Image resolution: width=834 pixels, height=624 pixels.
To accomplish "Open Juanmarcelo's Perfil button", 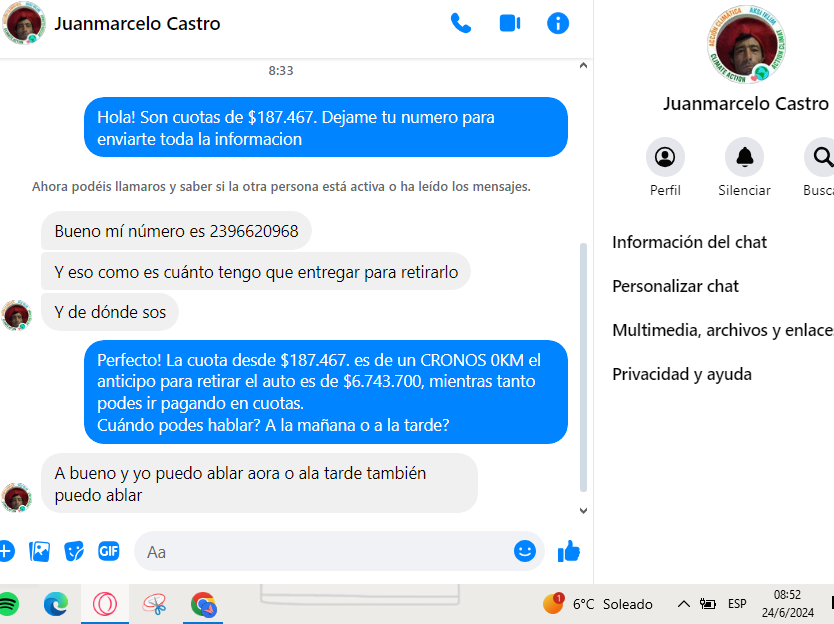I will click(665, 158).
